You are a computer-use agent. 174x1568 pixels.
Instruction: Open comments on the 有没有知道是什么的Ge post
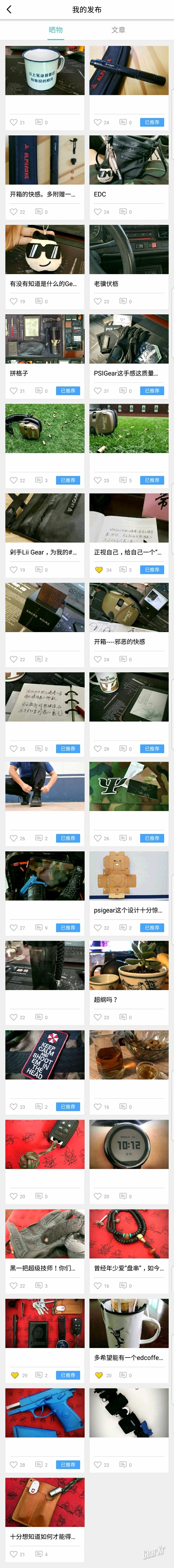pos(39,301)
